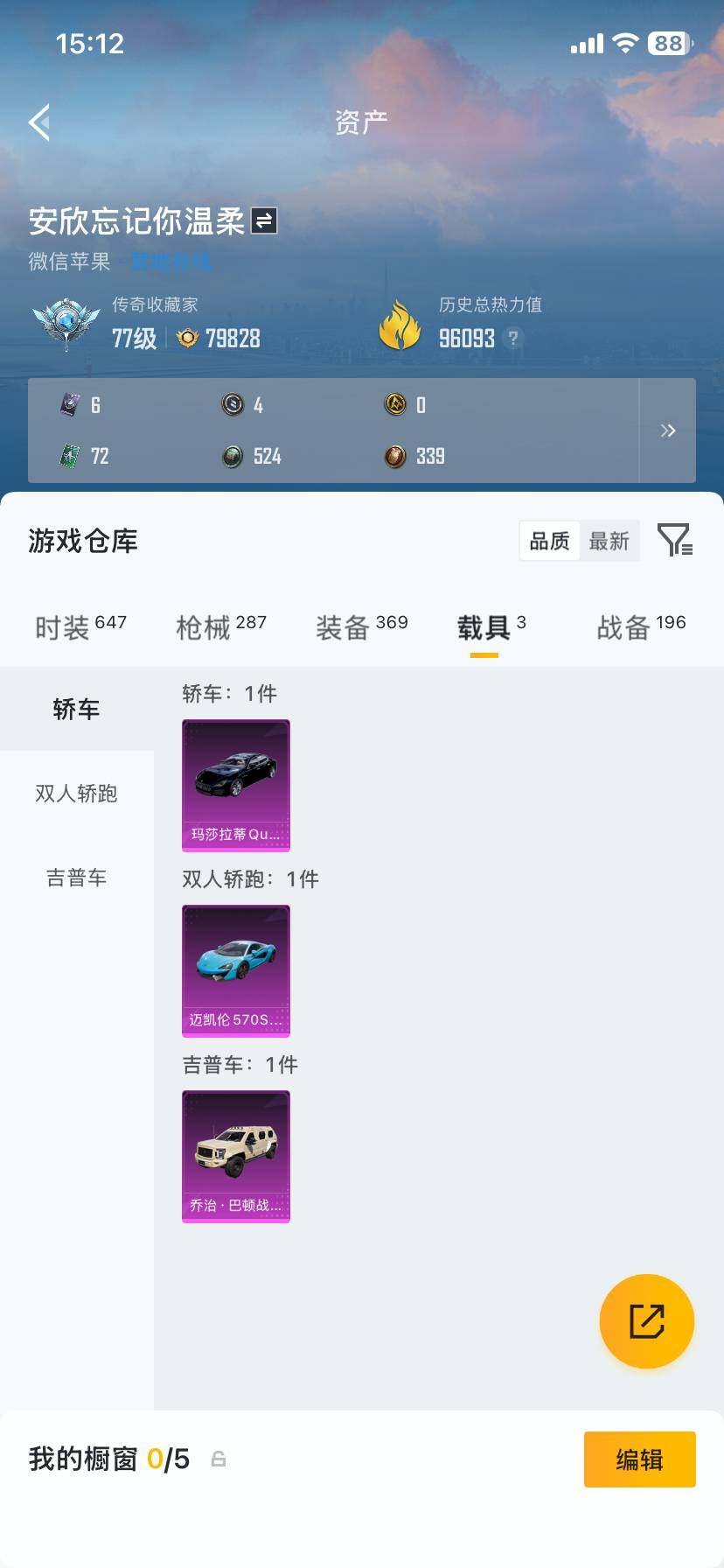Screen dimensions: 724x1568
Task: Switch sorting to 最新
Action: coord(609,541)
